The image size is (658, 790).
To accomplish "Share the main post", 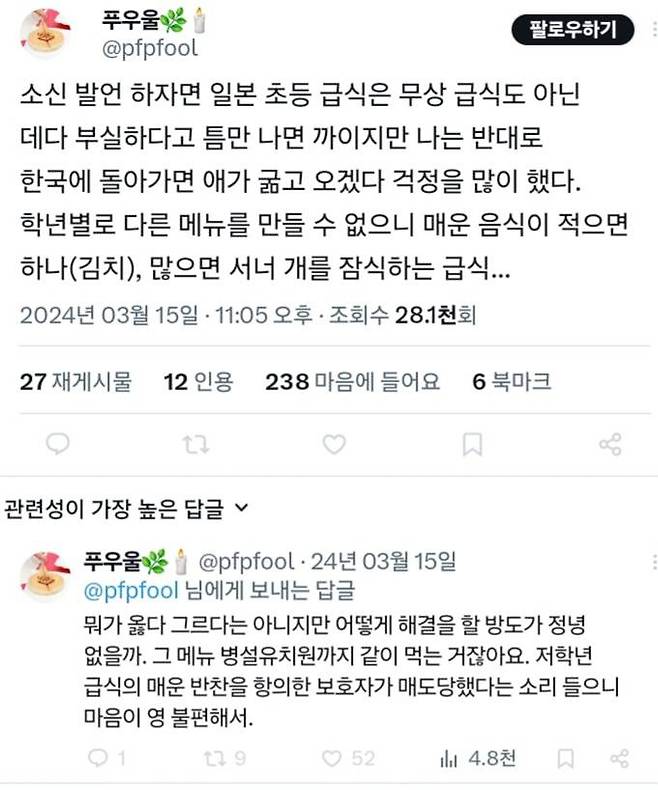I will coord(610,444).
